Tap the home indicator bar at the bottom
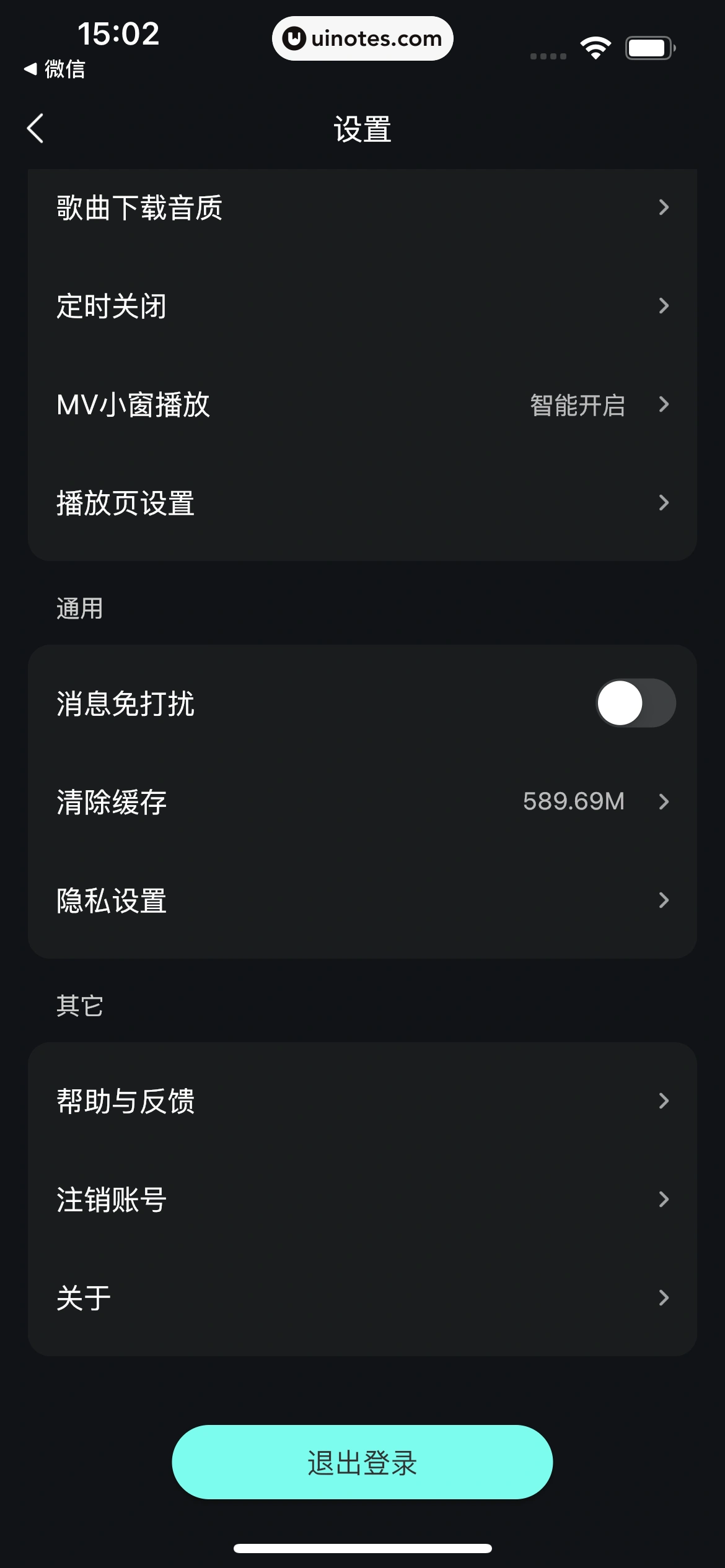The height and width of the screenshot is (1568, 725). coord(362,1544)
